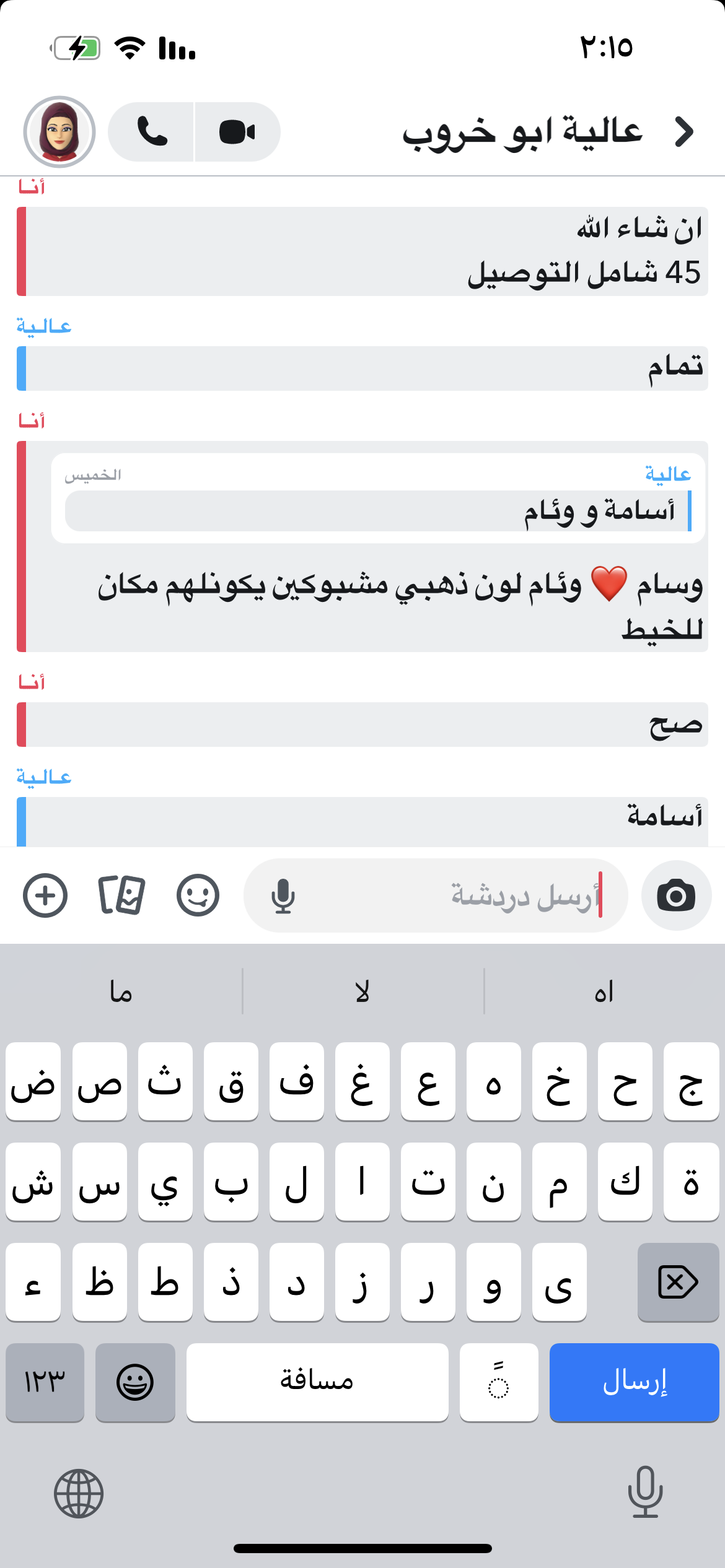Tap the keyboard backspace key
This screenshot has height=1568, width=725.
678,1281
